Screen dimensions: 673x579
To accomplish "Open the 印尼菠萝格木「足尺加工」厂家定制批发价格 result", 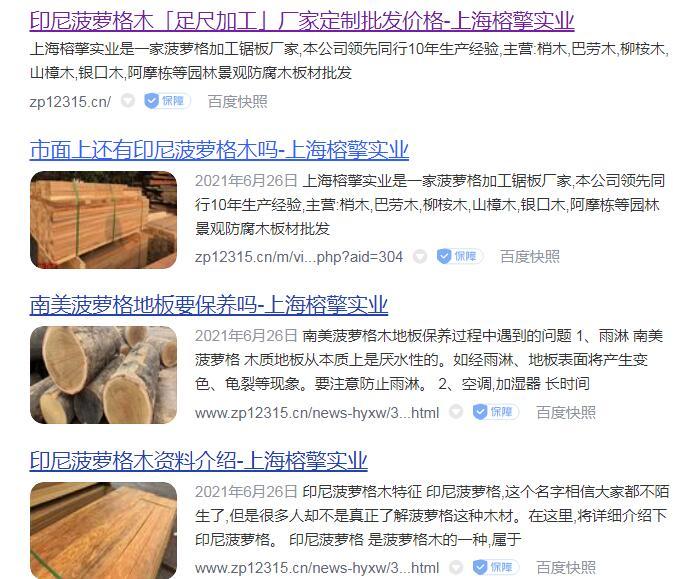I will (302, 21).
